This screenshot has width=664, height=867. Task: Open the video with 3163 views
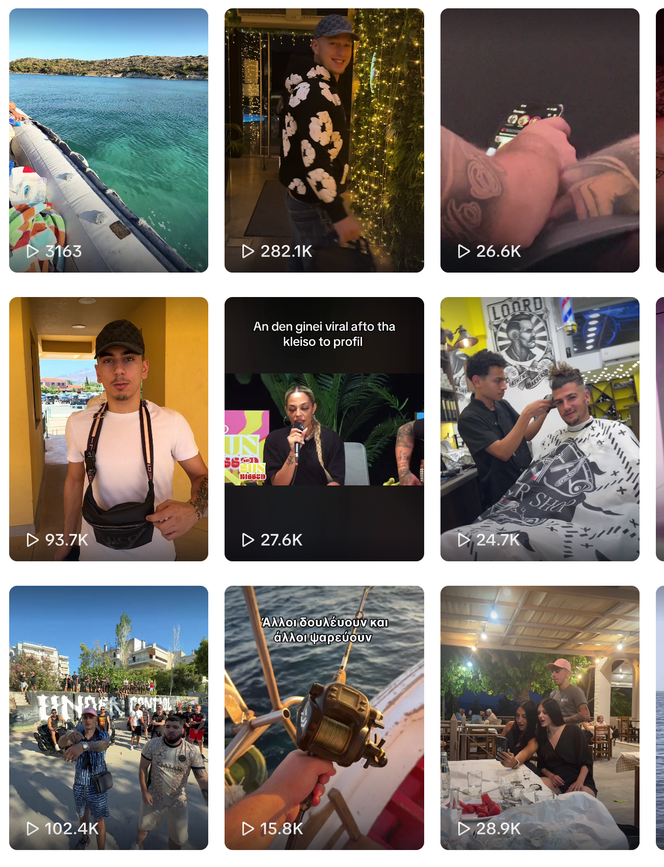coord(108,140)
